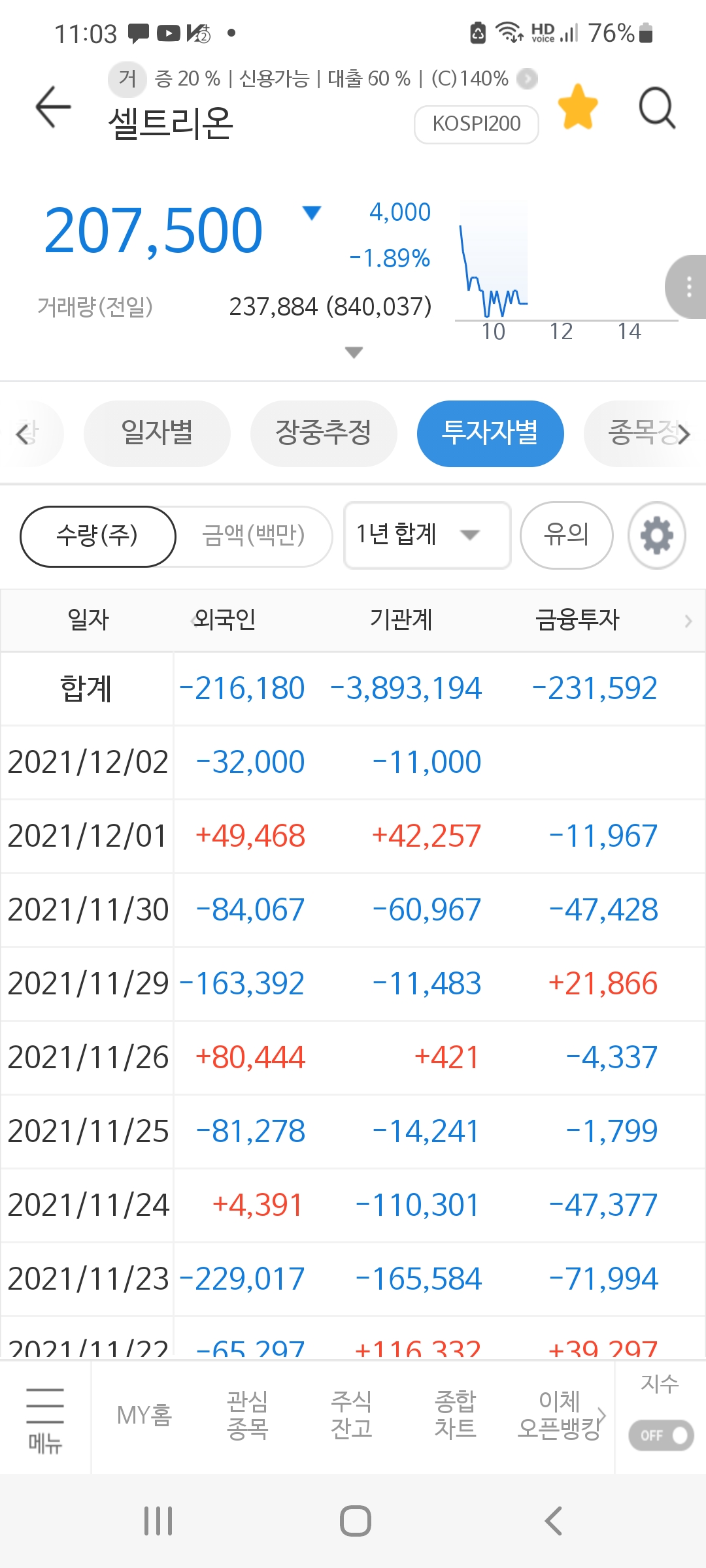Image resolution: width=706 pixels, height=1568 pixels.
Task: Open the search magnifier icon
Action: [x=657, y=107]
